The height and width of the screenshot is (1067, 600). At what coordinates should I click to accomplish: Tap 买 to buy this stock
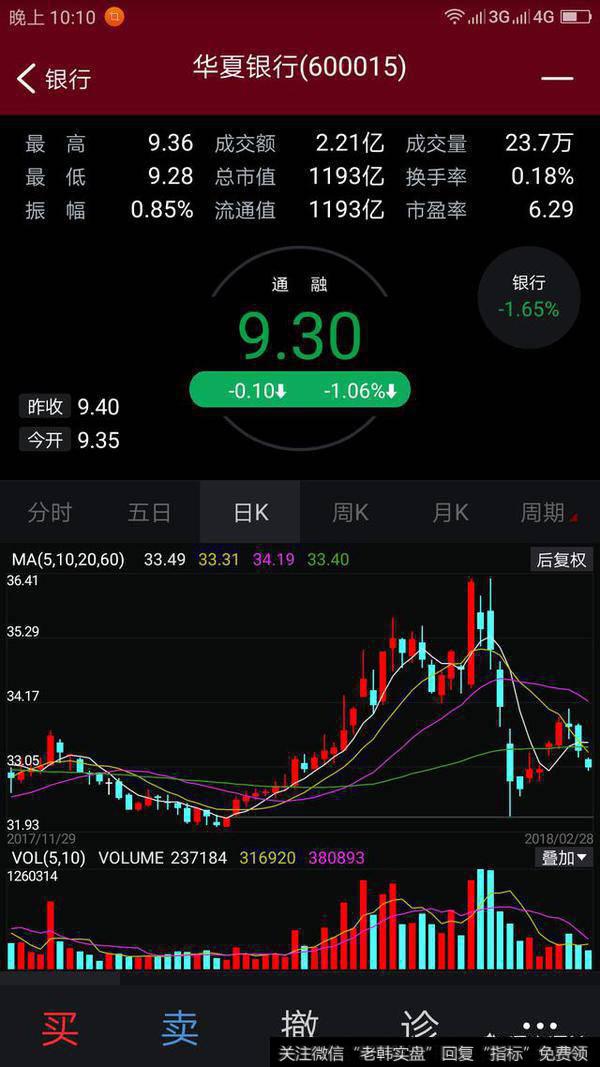coord(60,1027)
